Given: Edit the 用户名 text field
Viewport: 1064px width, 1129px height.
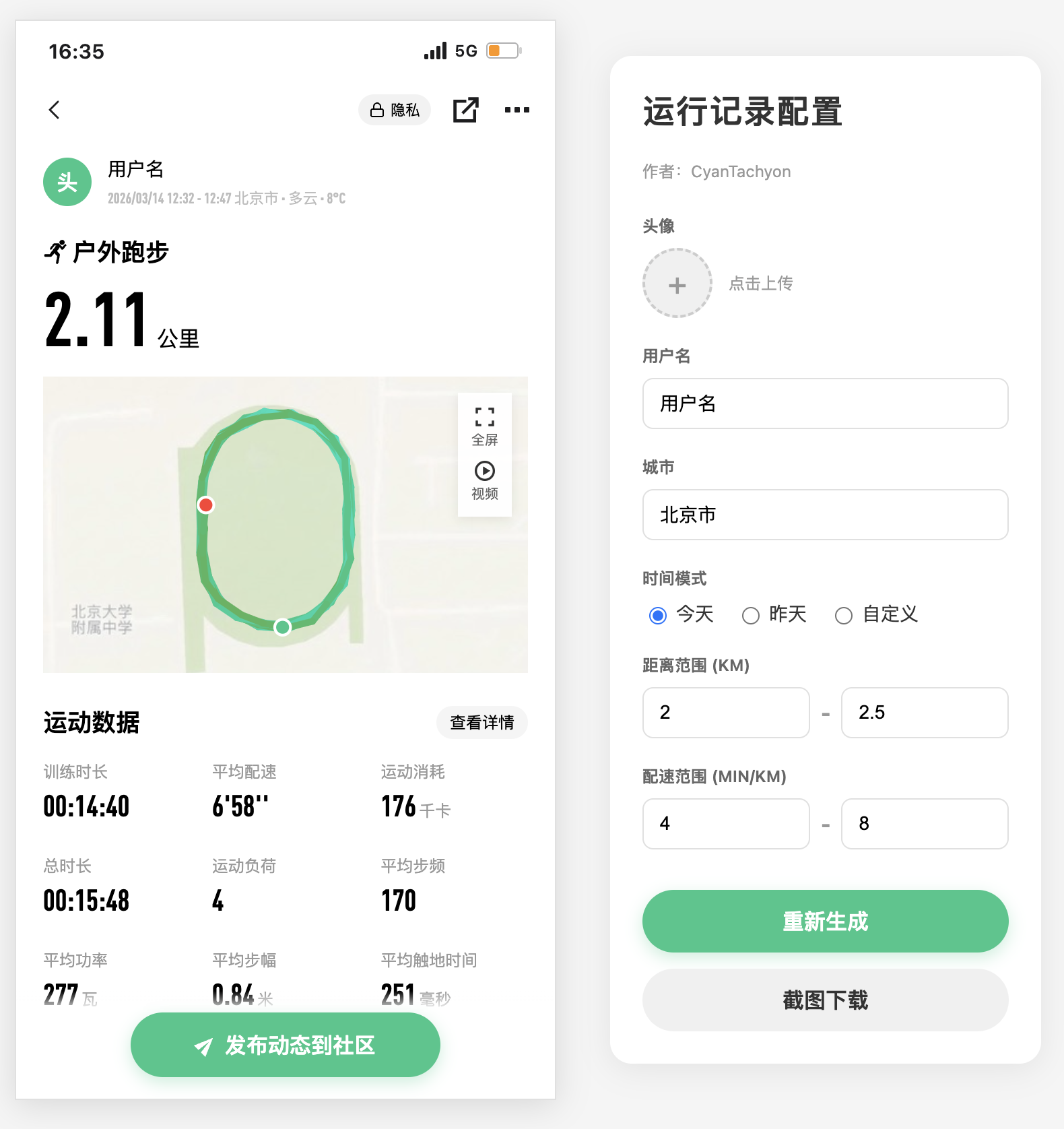Looking at the screenshot, I should click(x=825, y=404).
